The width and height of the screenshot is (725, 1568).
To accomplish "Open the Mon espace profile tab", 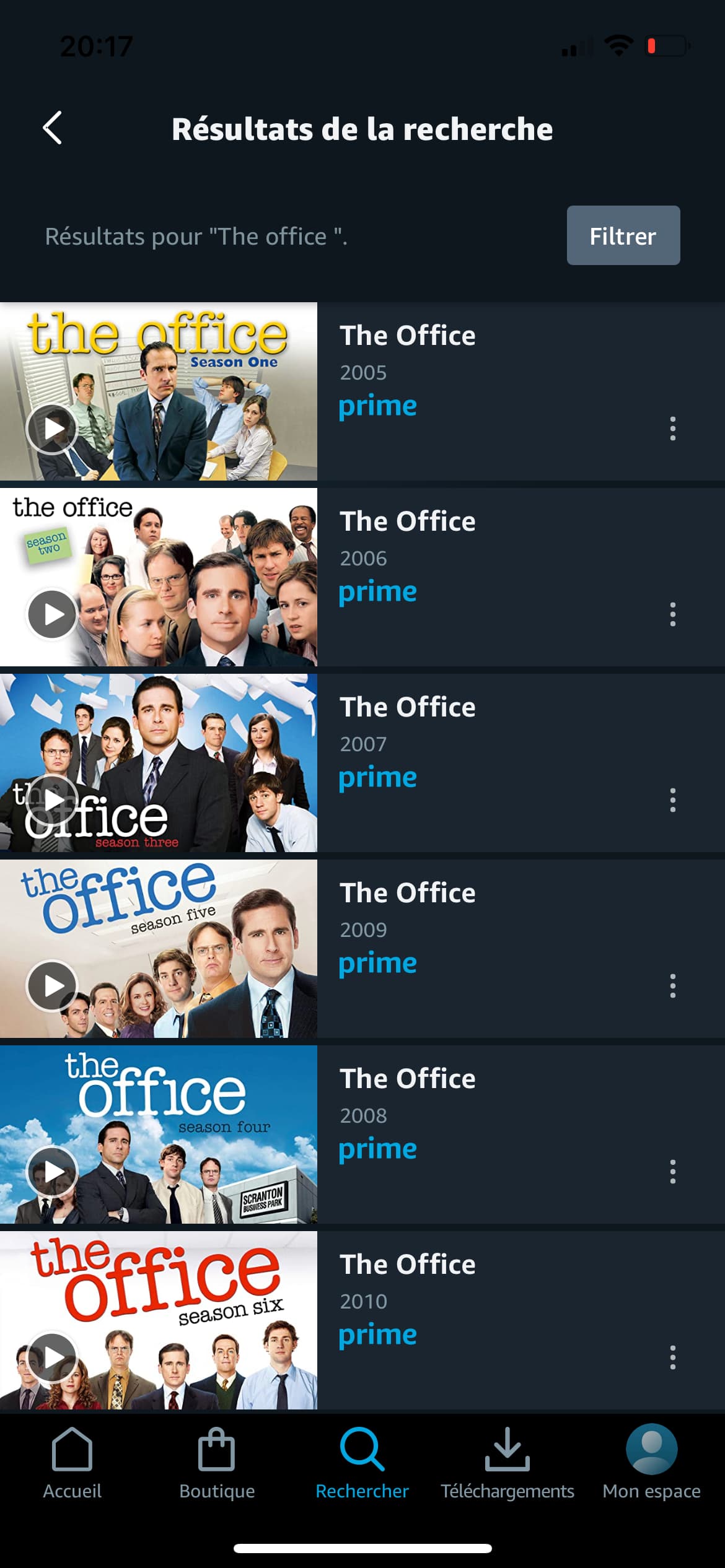I will click(651, 1464).
